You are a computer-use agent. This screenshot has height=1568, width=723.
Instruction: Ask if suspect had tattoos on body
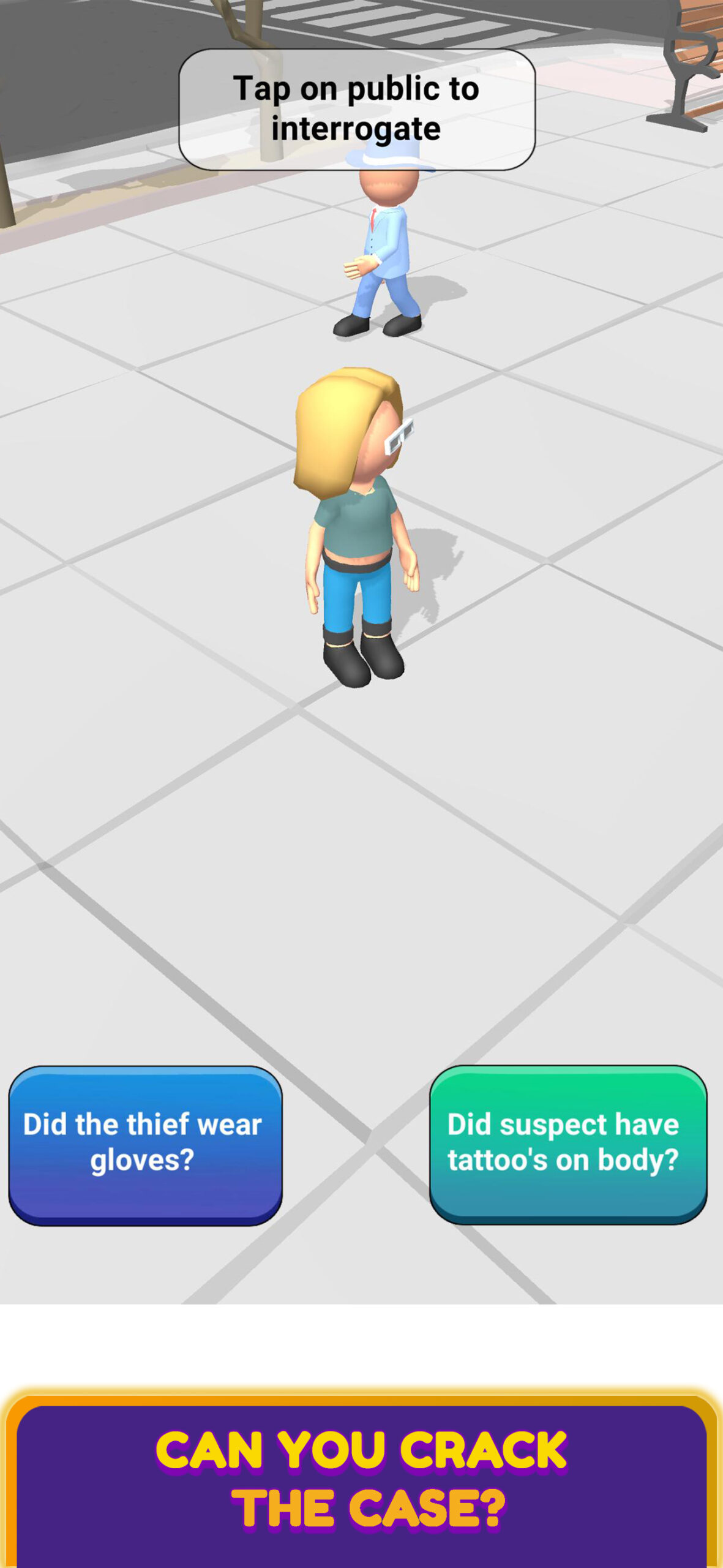coord(568,1144)
